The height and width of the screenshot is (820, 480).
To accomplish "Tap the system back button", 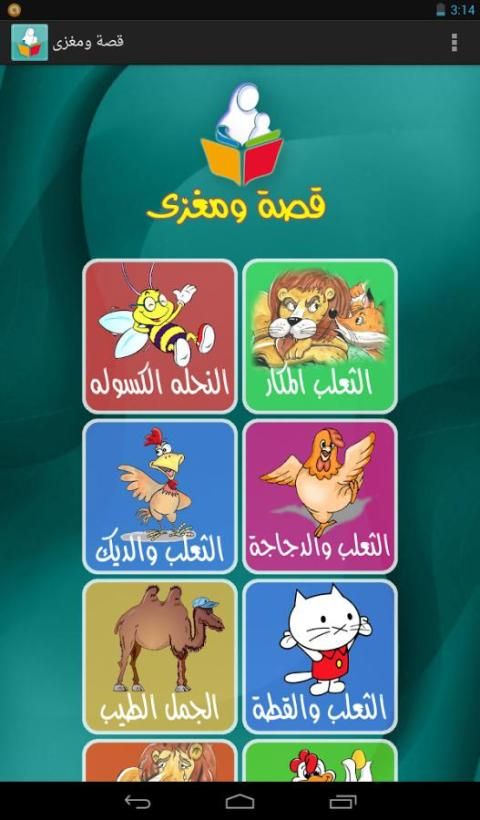I will [138, 802].
